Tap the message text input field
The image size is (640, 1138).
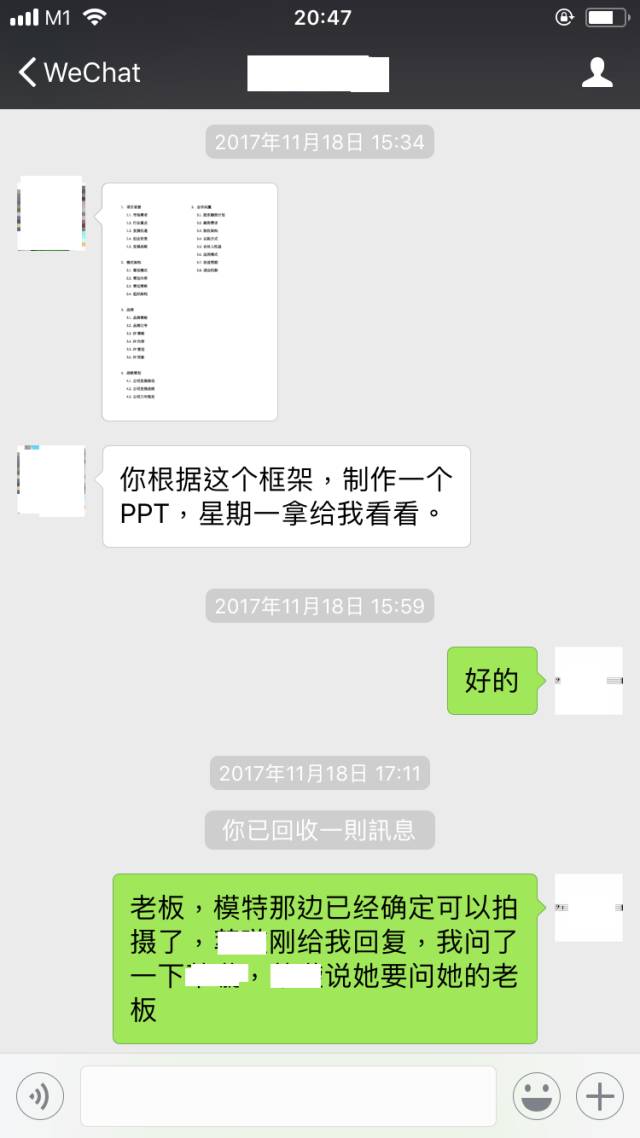[288, 1096]
